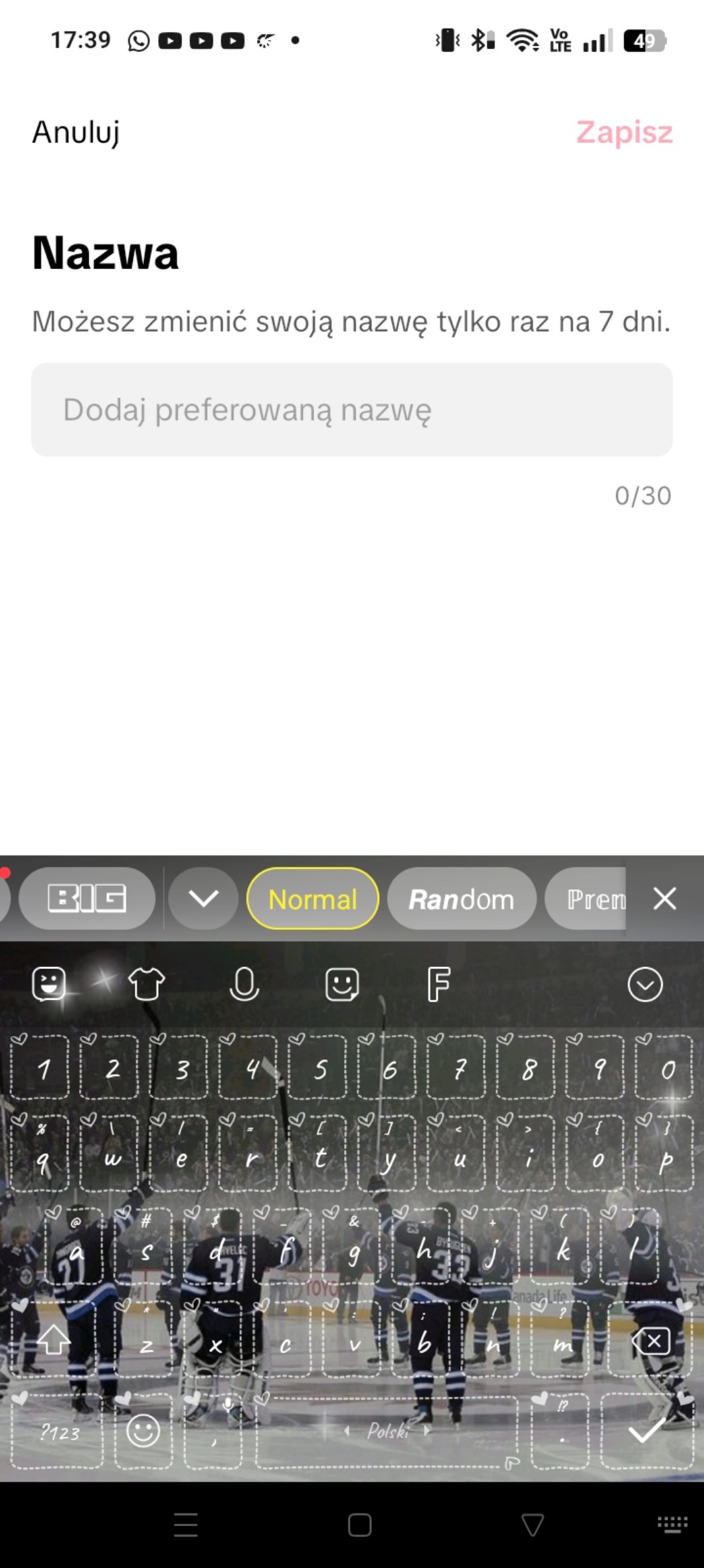
Task: Start voice input with the microphone
Action: [x=244, y=984]
